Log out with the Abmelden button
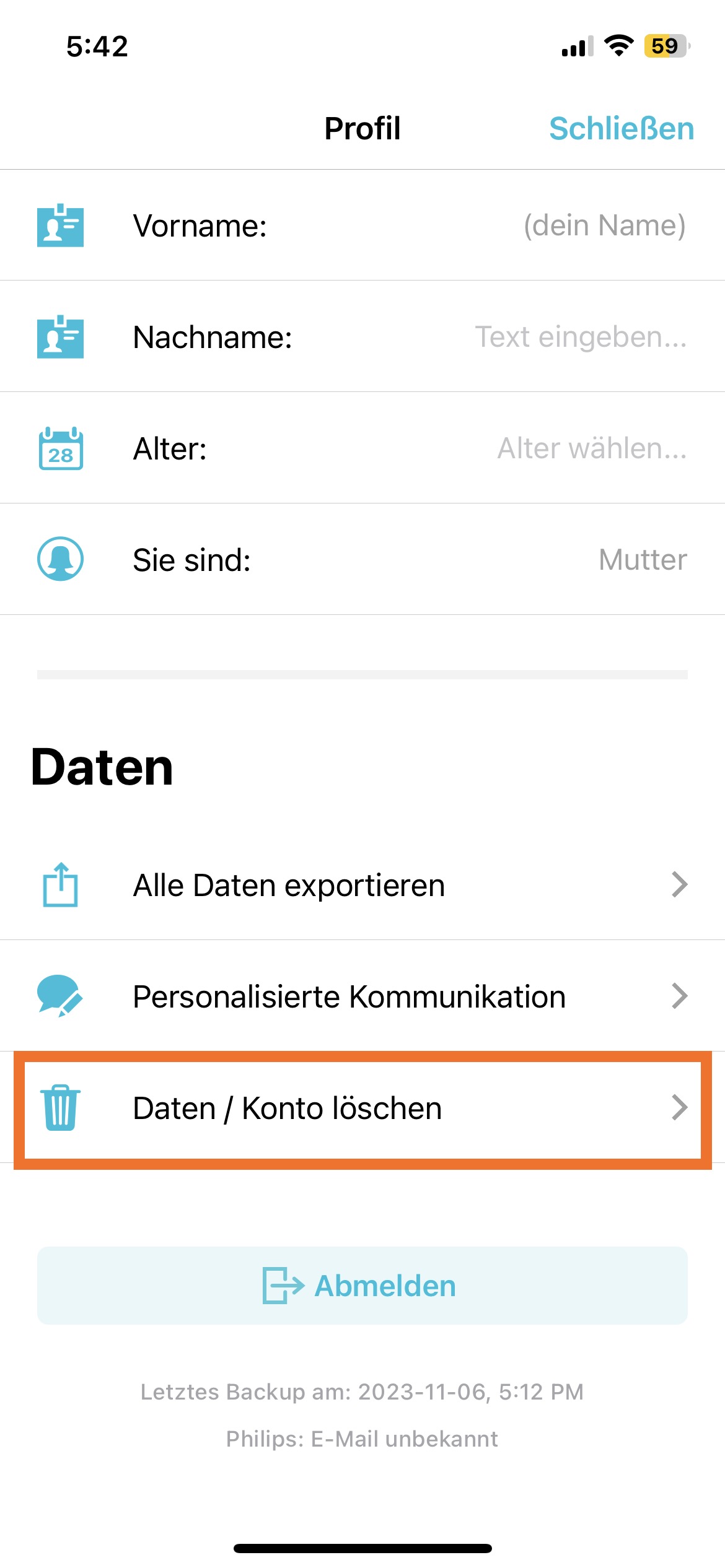 click(362, 1286)
